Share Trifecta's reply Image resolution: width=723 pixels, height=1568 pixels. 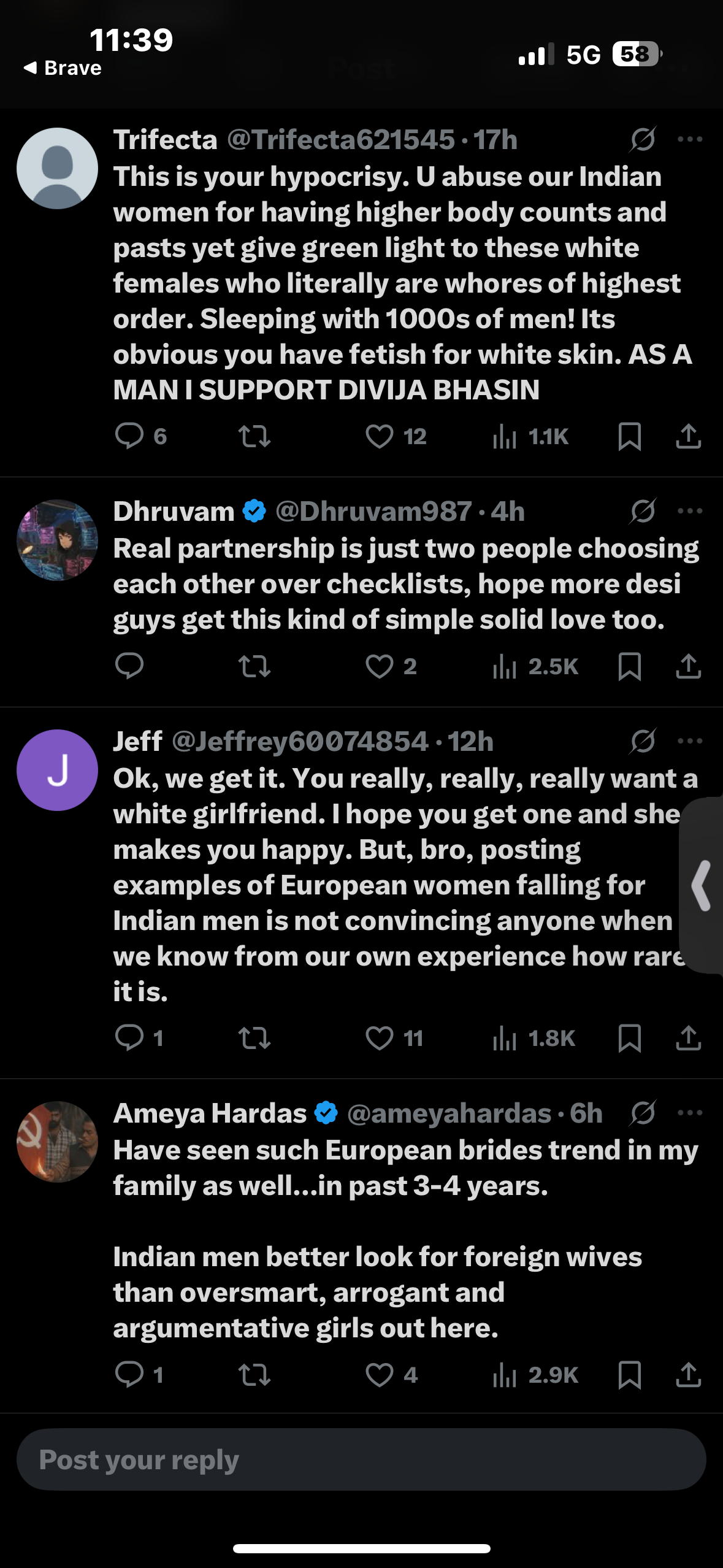688,437
